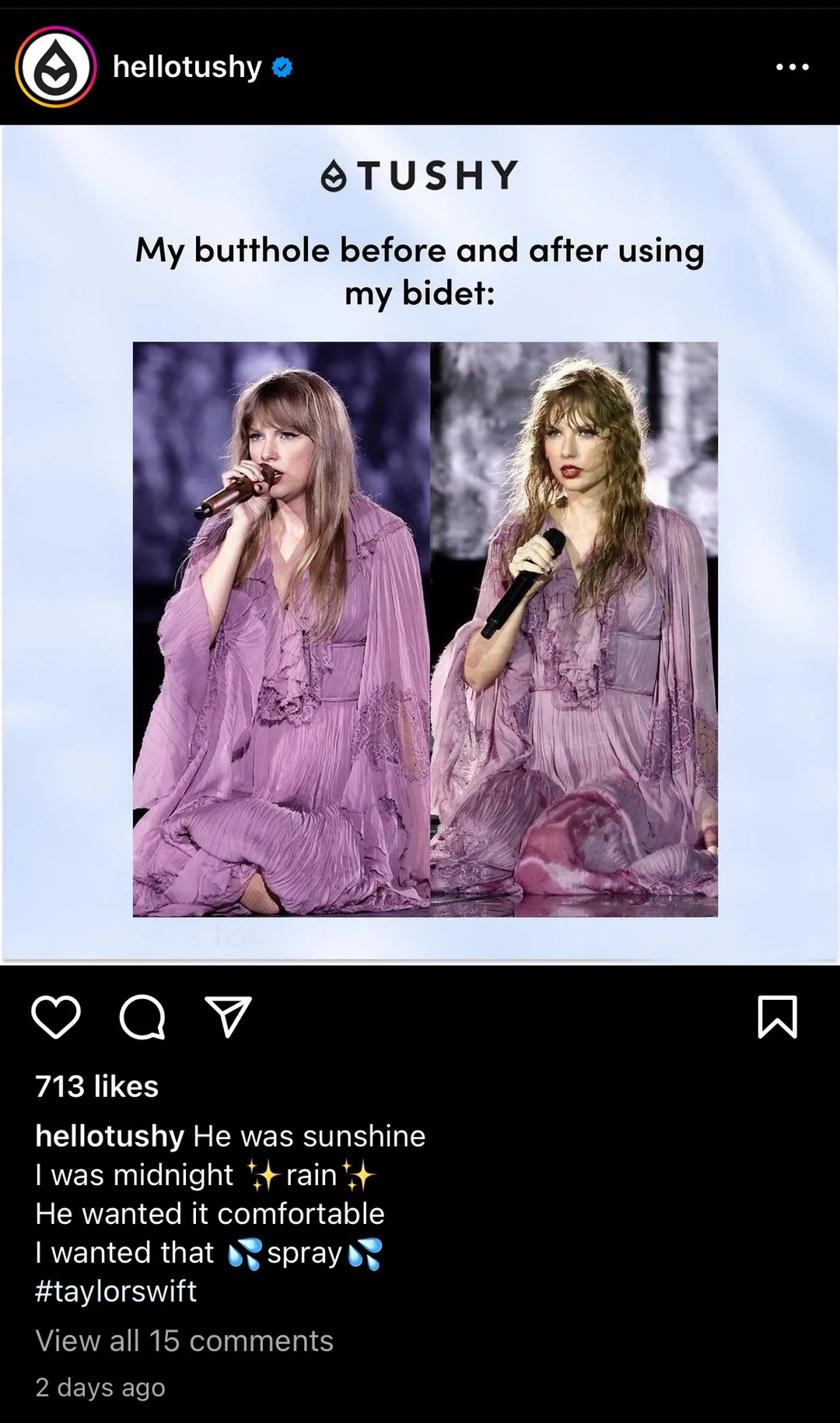The height and width of the screenshot is (1423, 840).
Task: Click the caption line He was sunshine
Action: click(x=307, y=1136)
